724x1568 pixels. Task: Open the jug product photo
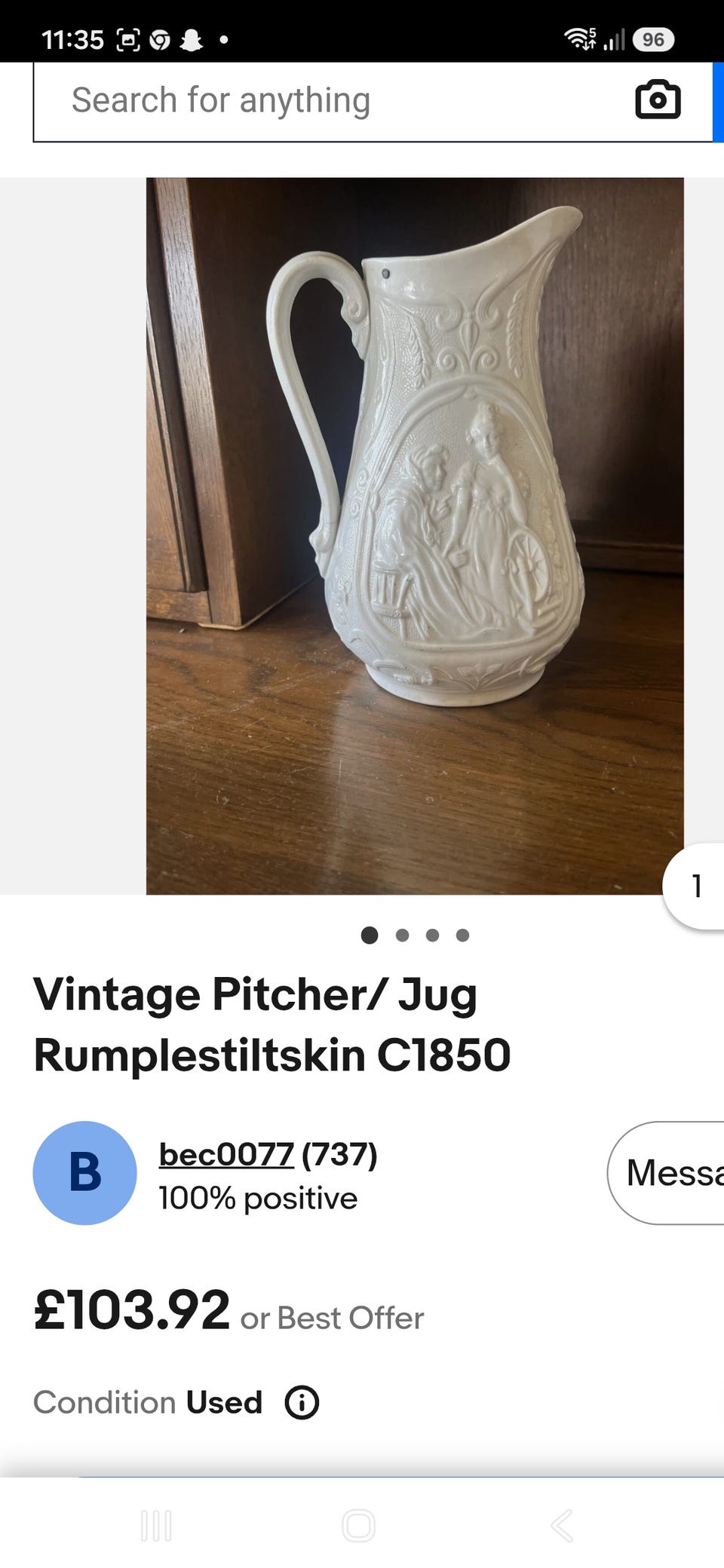click(415, 536)
